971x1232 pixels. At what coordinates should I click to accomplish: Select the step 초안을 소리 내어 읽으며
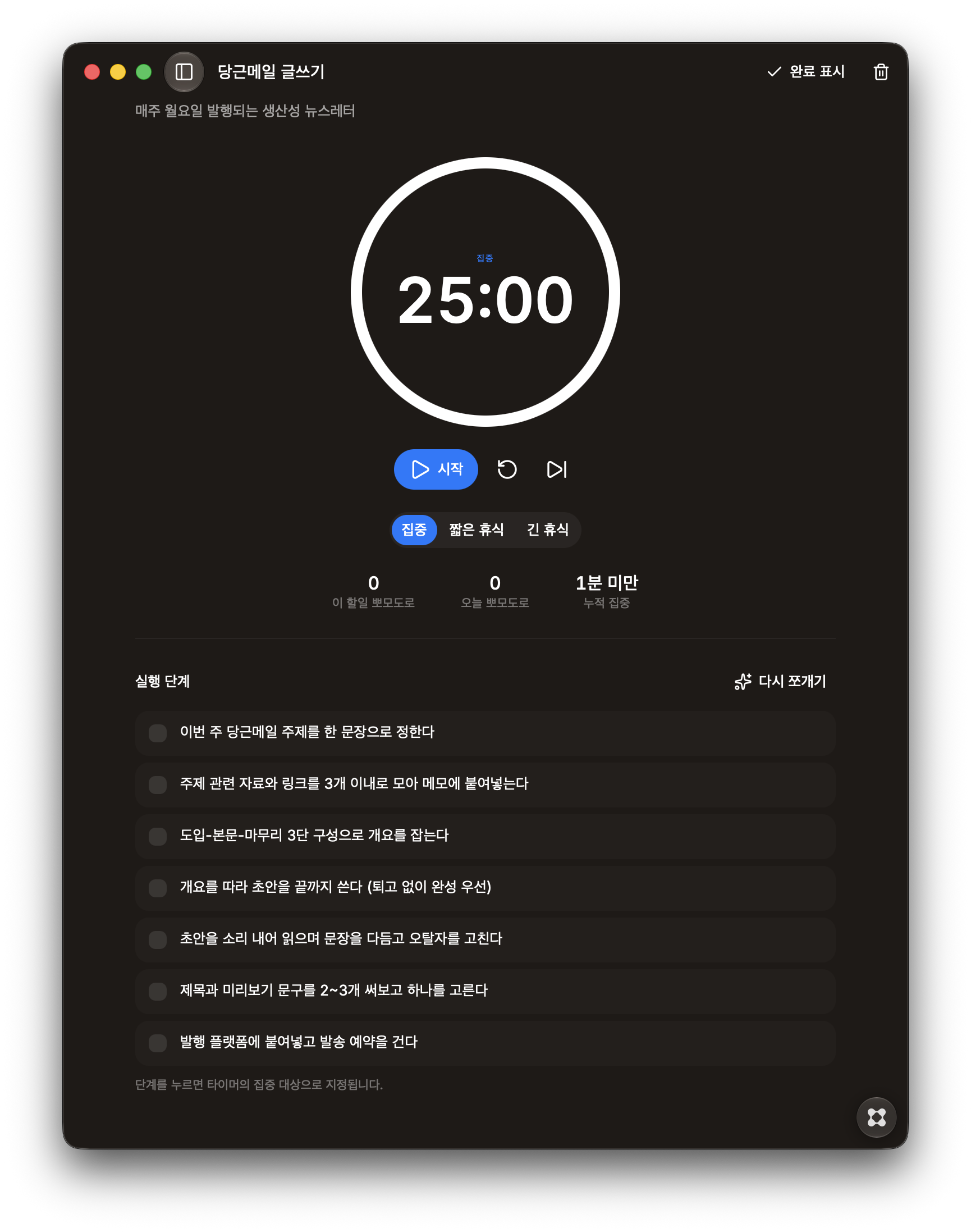coord(485,939)
